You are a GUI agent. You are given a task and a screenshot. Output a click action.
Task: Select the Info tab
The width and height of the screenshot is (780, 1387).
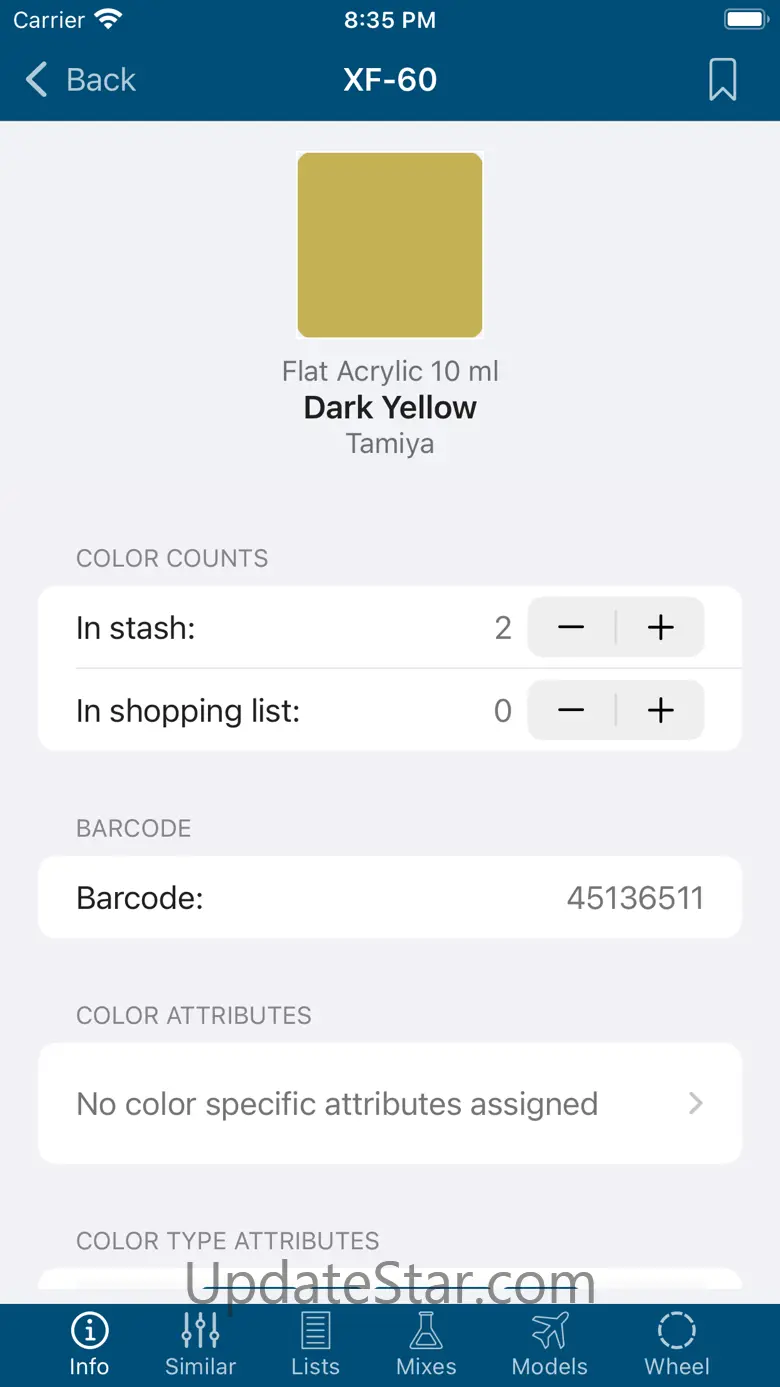(x=89, y=1344)
